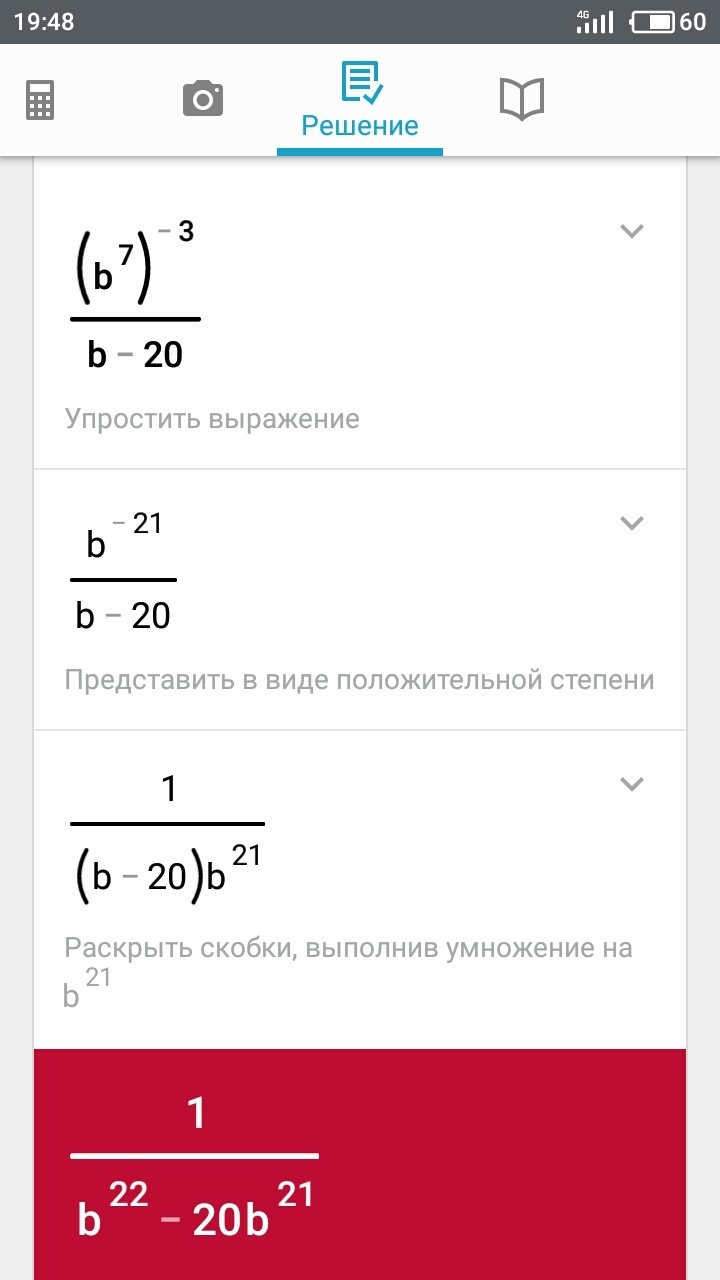Expand the Представить в виде положительной степени step

631,522
